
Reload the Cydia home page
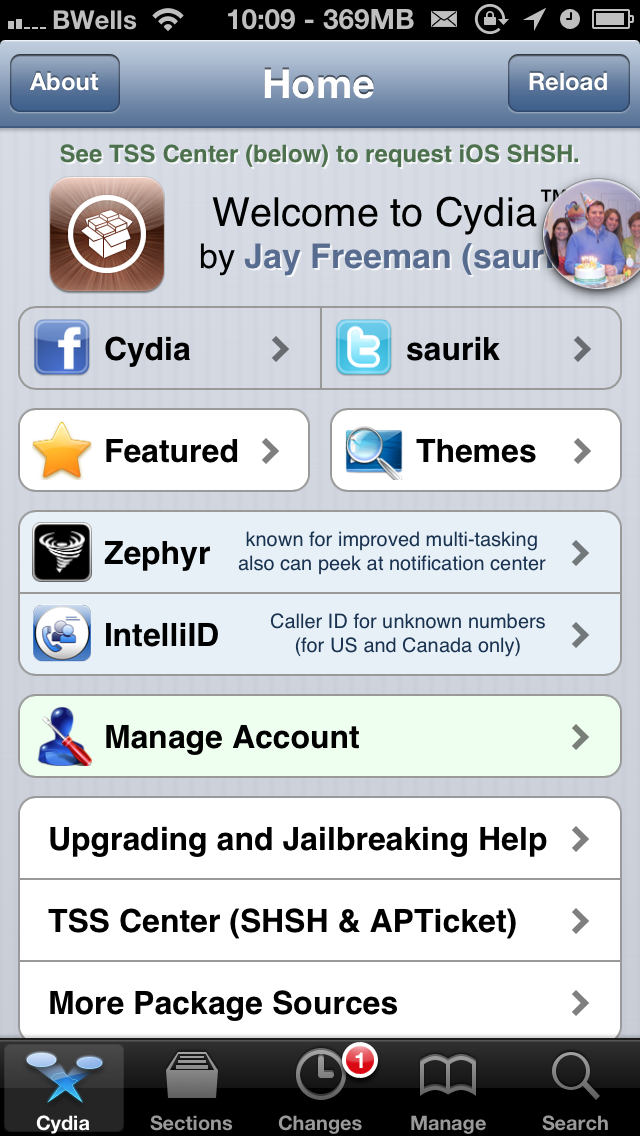click(567, 83)
